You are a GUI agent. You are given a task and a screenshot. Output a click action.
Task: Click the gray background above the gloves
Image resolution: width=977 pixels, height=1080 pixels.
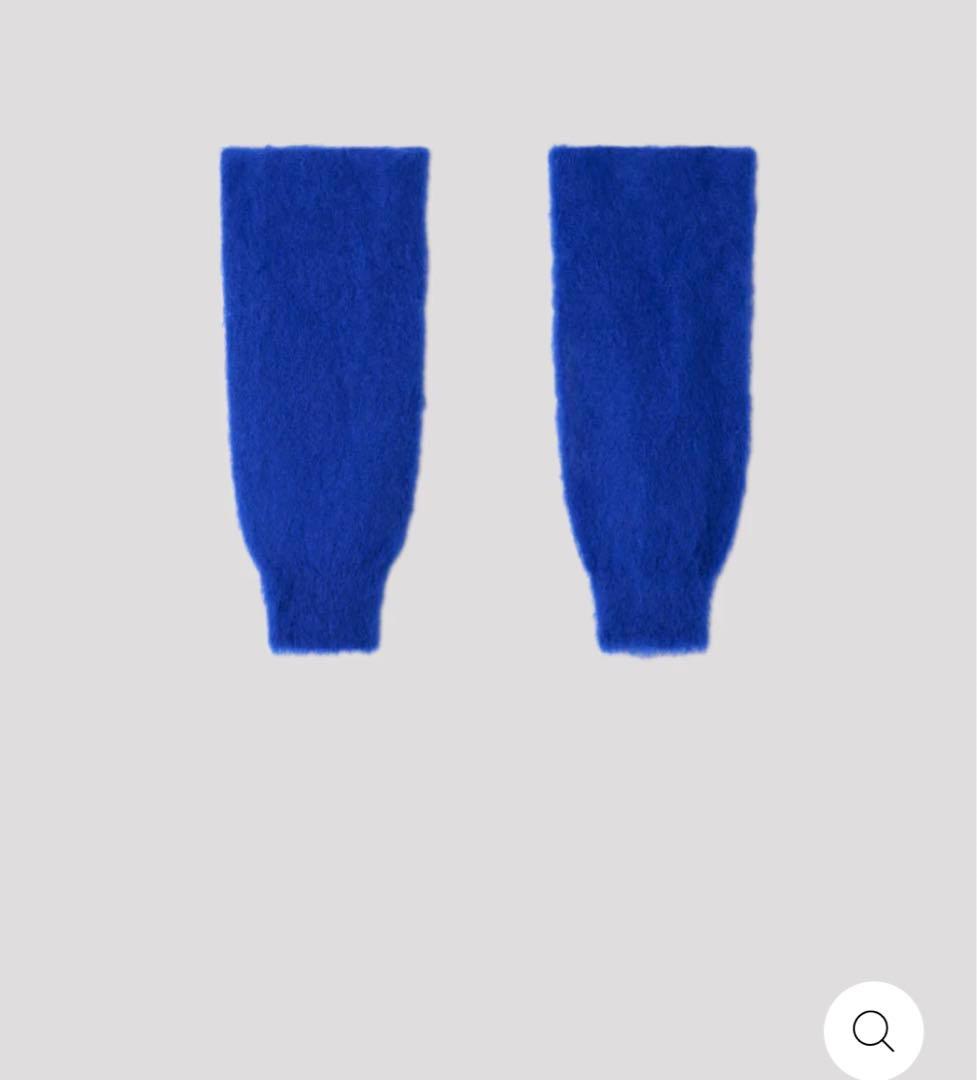click(488, 70)
